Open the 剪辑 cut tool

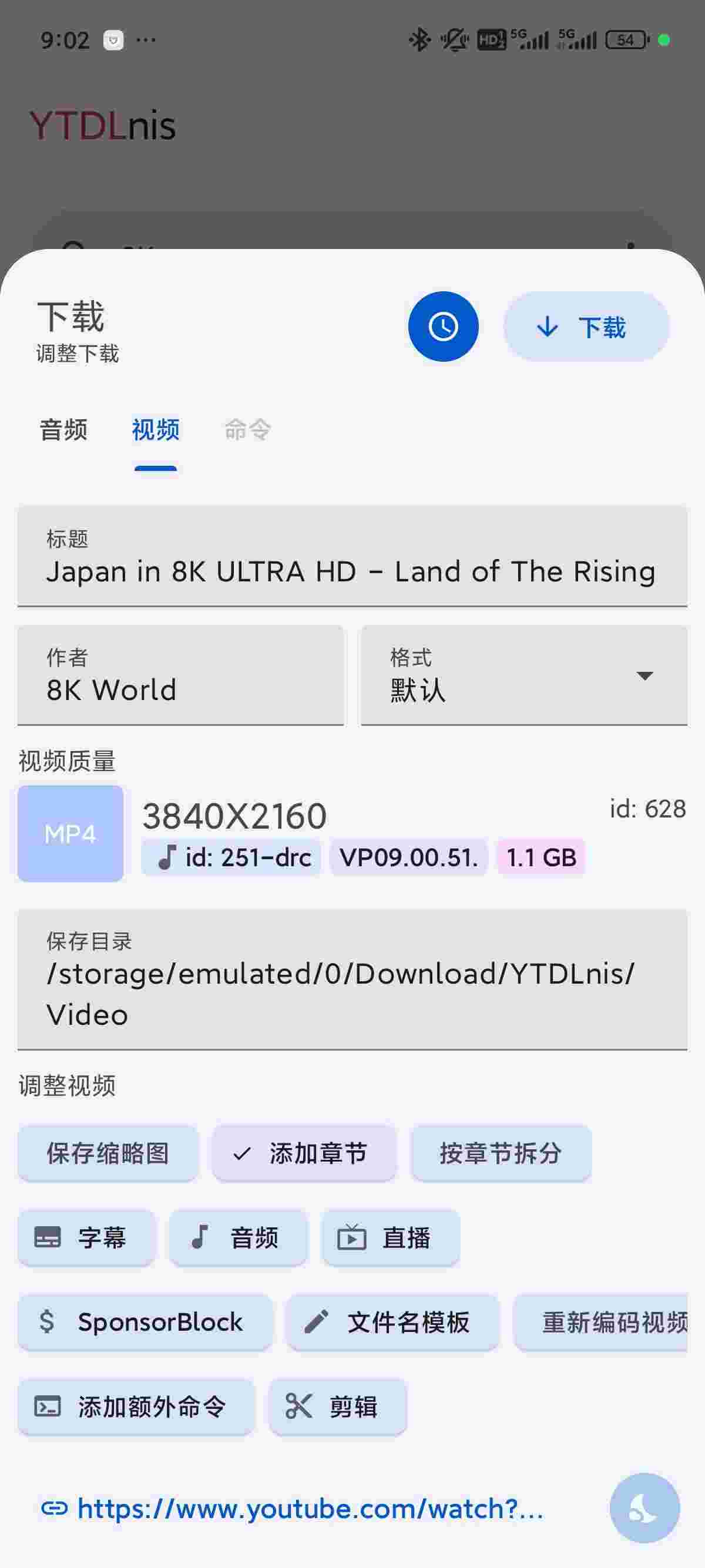tap(337, 1407)
